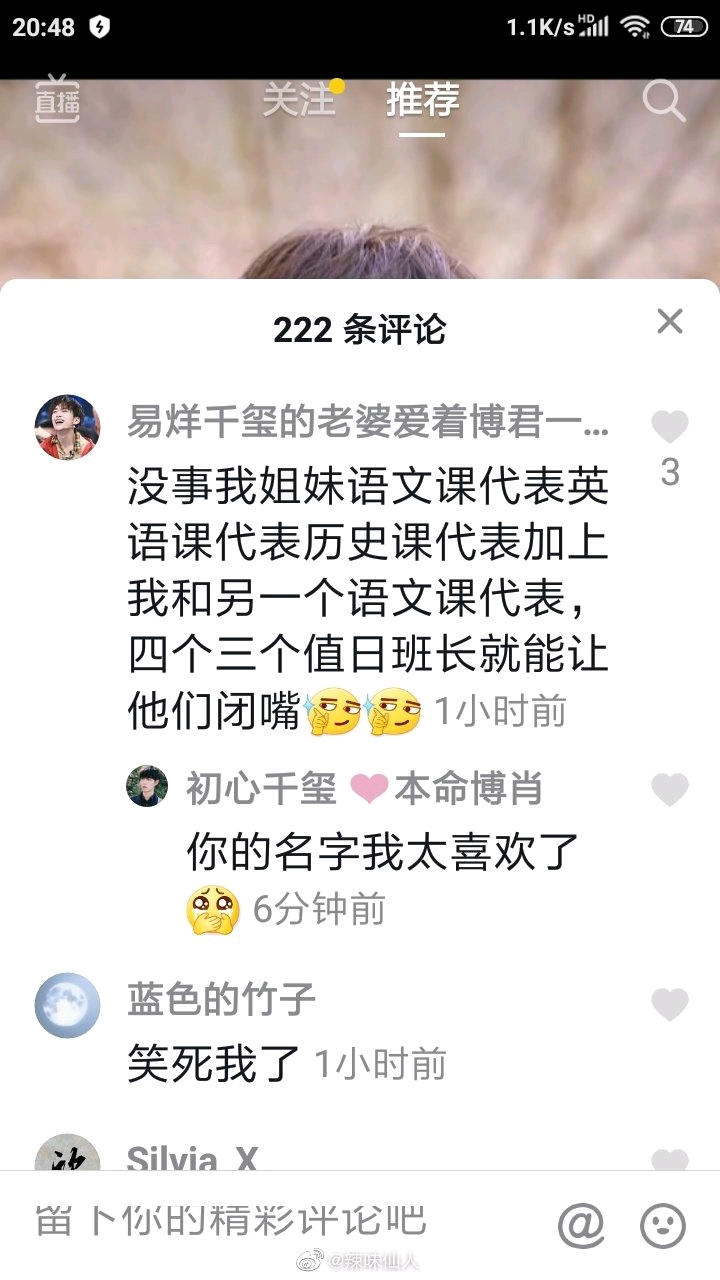The height and width of the screenshot is (1280, 720).
Task: Open profile picture of 易烊千玺的老婆爱着博君一
Action: pos(68,427)
